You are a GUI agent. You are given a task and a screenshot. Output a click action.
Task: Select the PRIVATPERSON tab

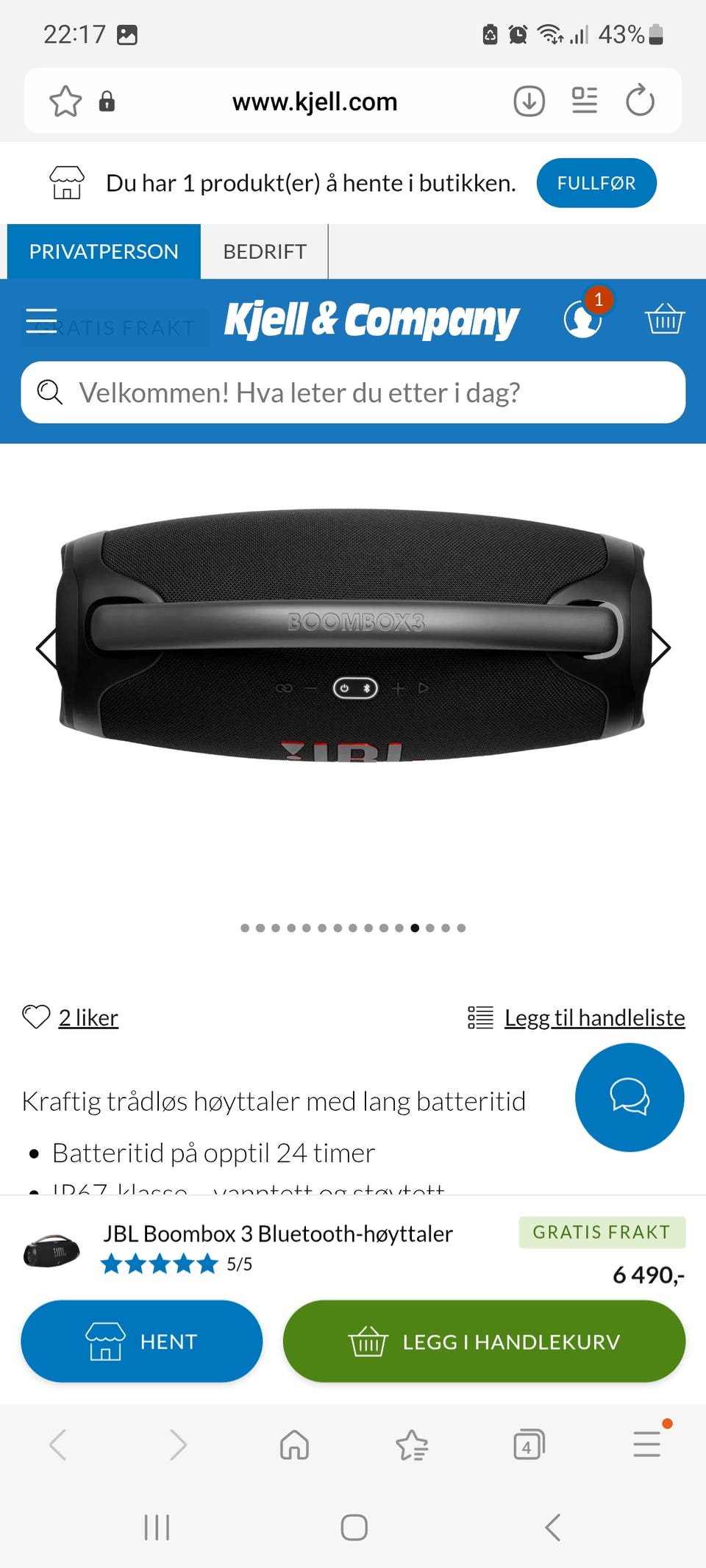(x=103, y=251)
